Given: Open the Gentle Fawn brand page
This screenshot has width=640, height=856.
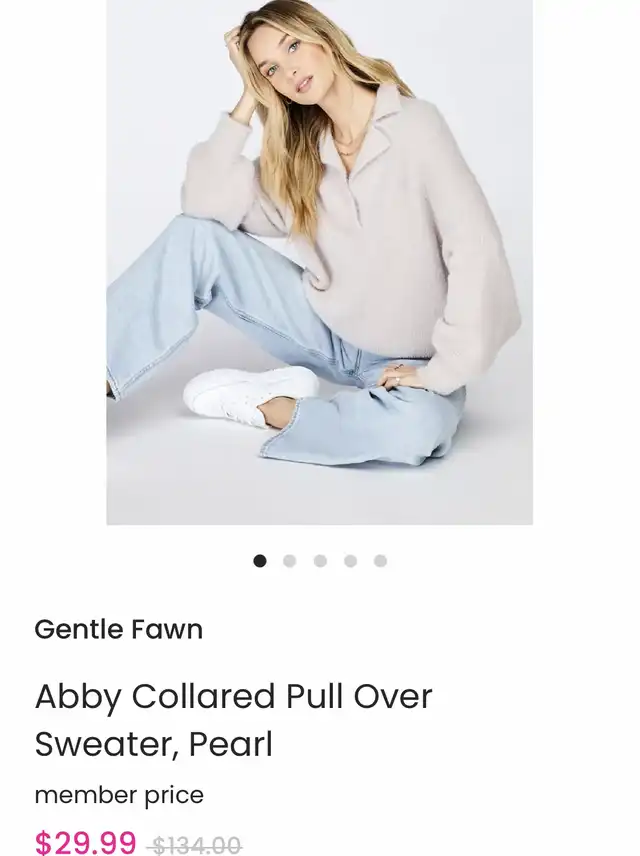Looking at the screenshot, I should (x=118, y=629).
